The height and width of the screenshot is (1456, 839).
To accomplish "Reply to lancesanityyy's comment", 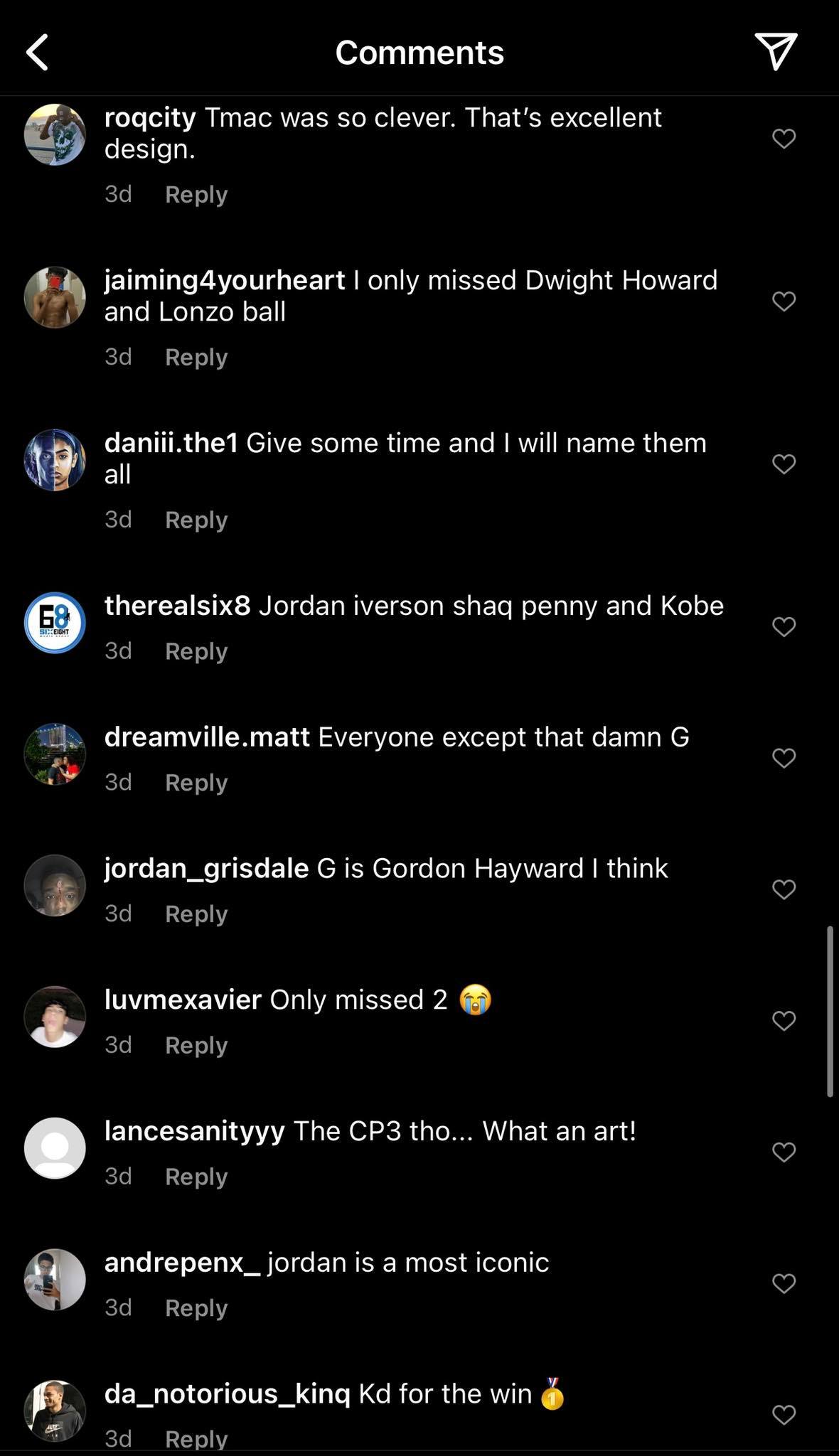I will 196,1176.
